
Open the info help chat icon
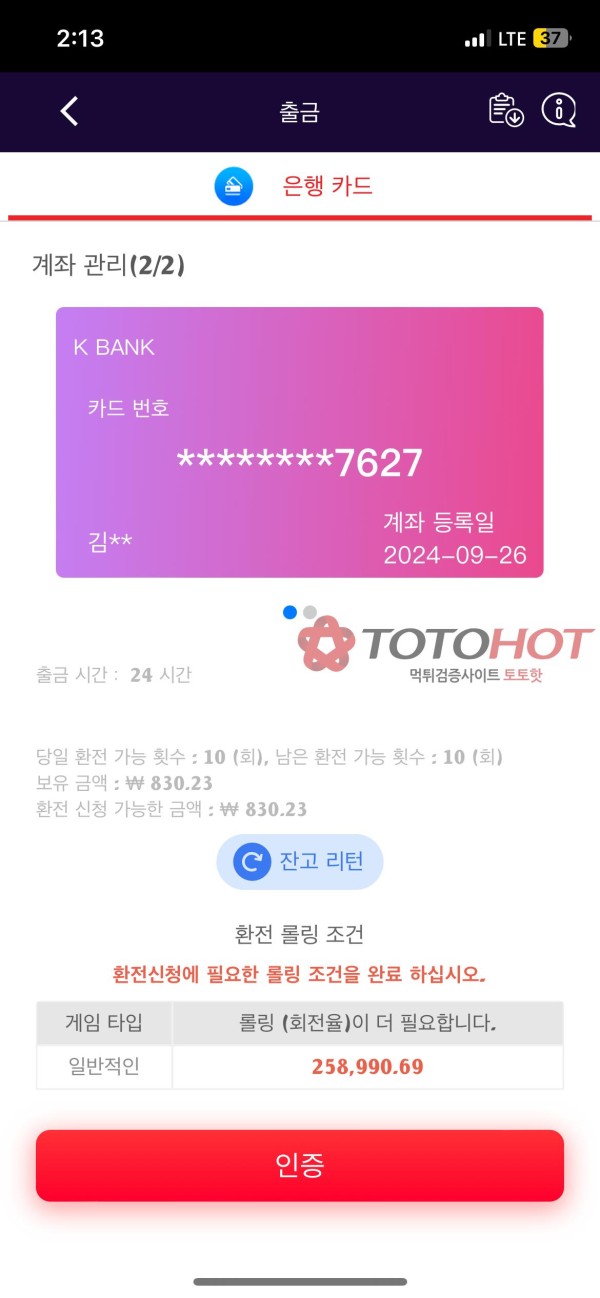point(559,110)
